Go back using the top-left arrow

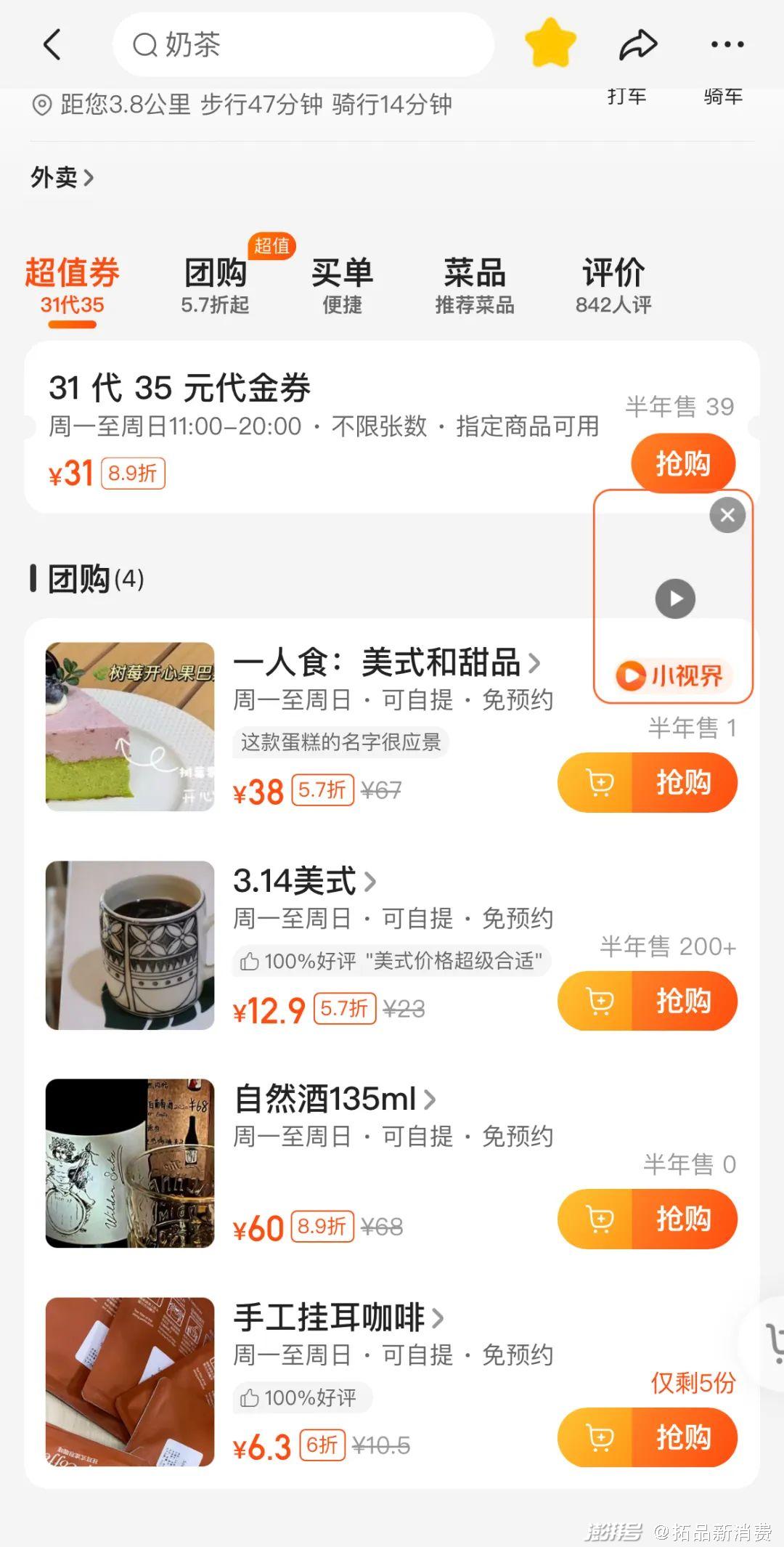[52, 45]
